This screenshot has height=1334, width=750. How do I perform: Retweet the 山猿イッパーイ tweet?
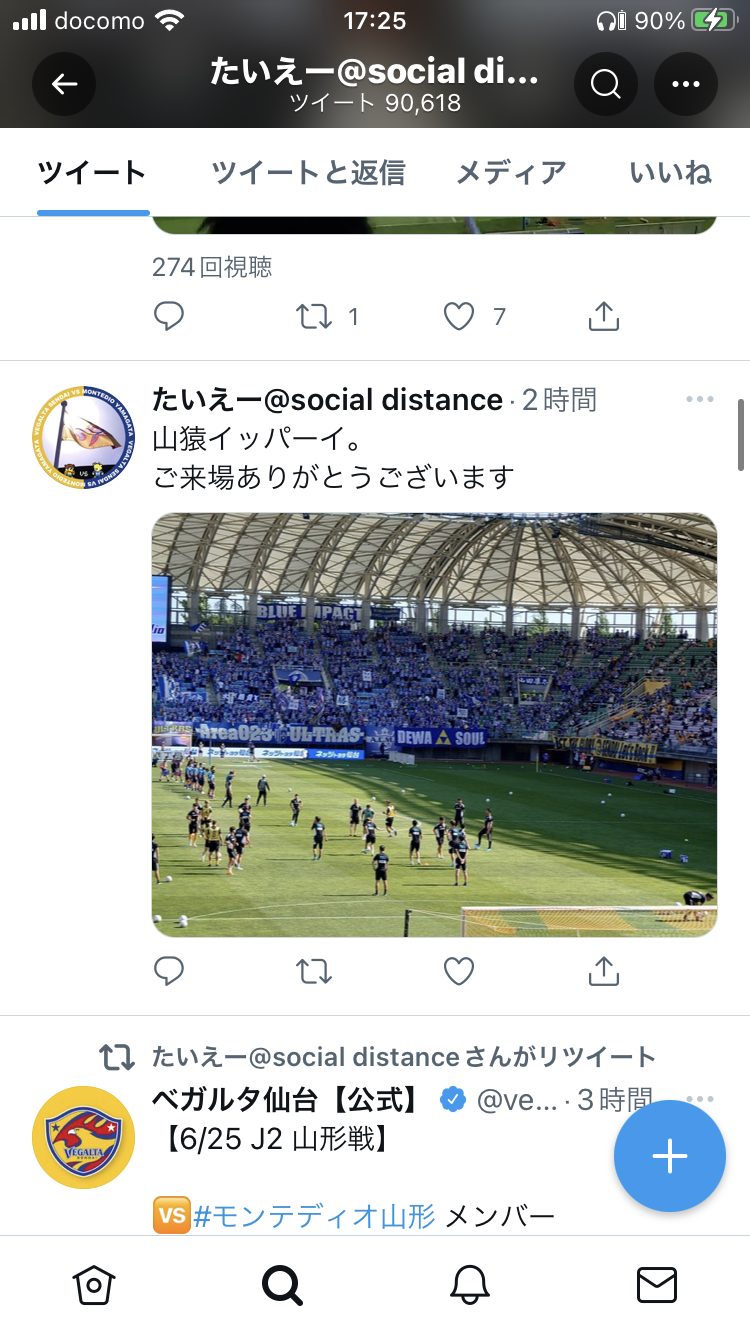(x=314, y=970)
